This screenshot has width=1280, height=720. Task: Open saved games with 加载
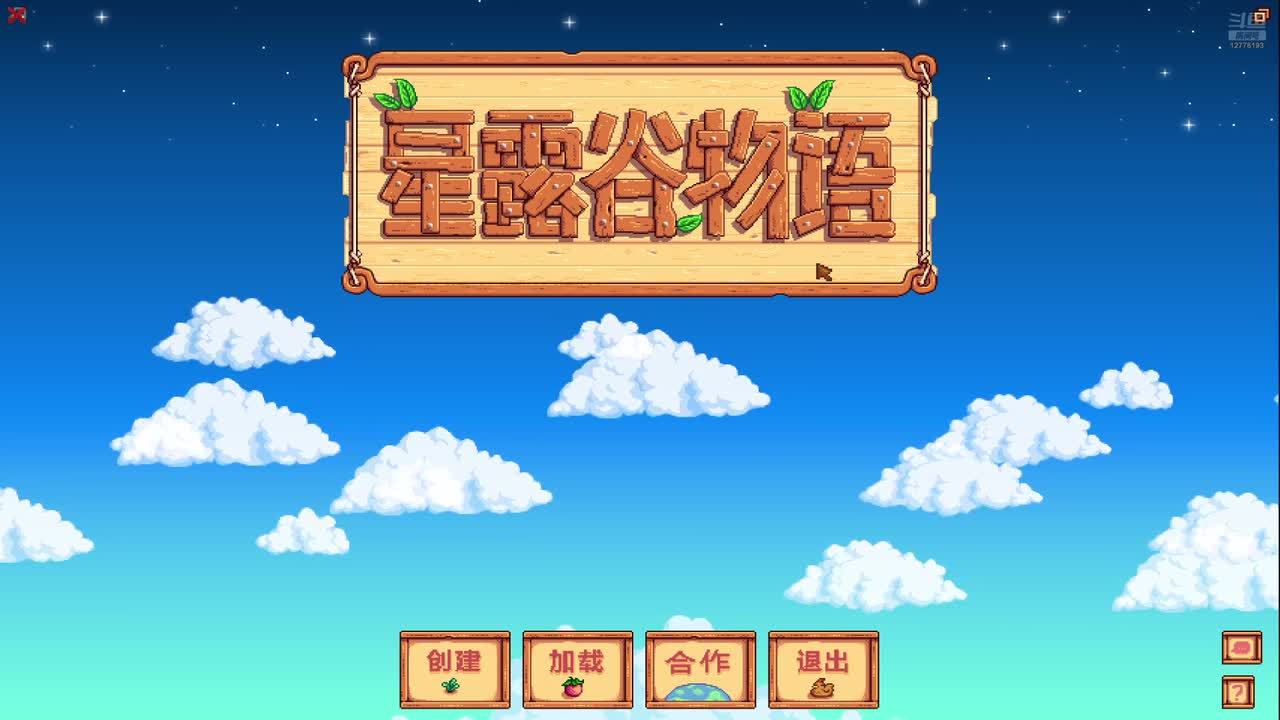(x=577, y=669)
